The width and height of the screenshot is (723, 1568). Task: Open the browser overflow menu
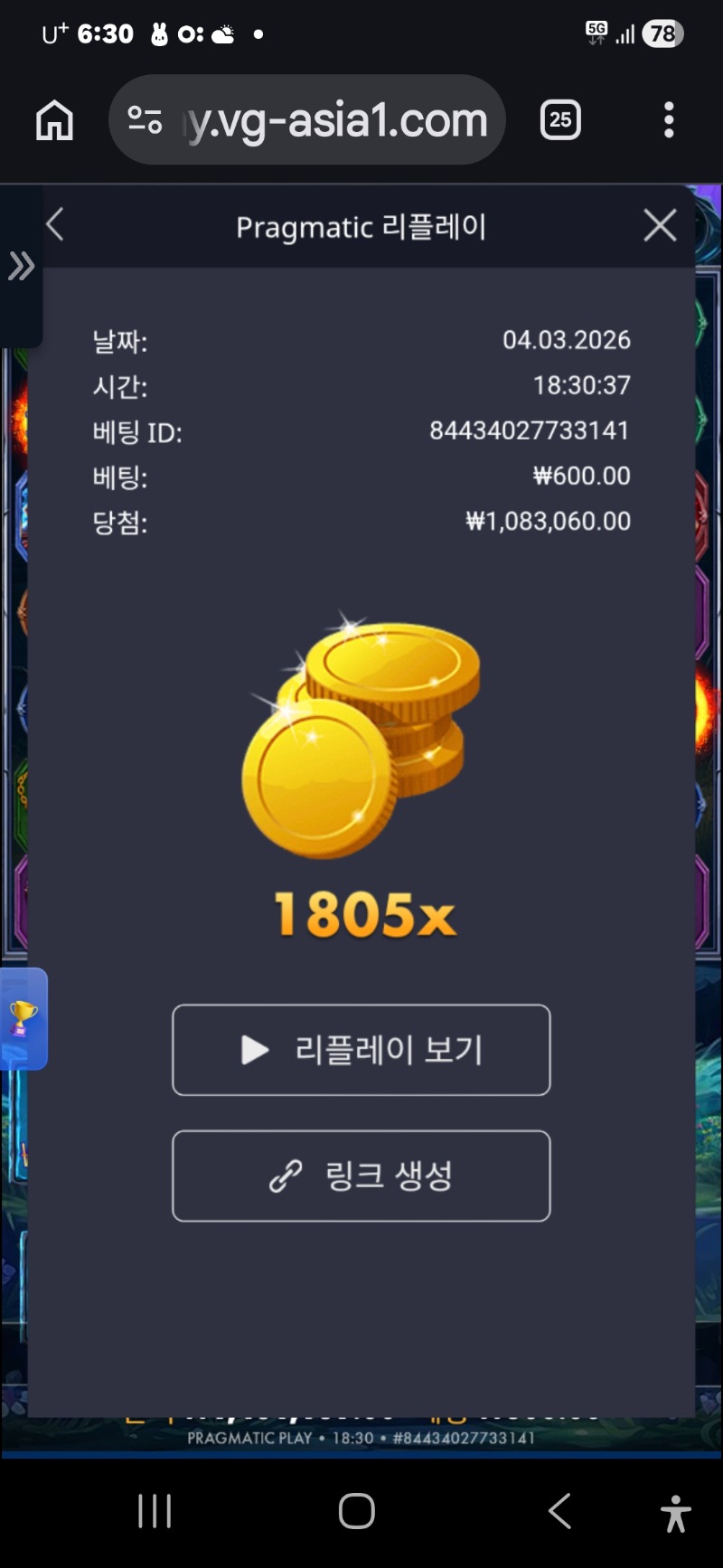pos(669,120)
